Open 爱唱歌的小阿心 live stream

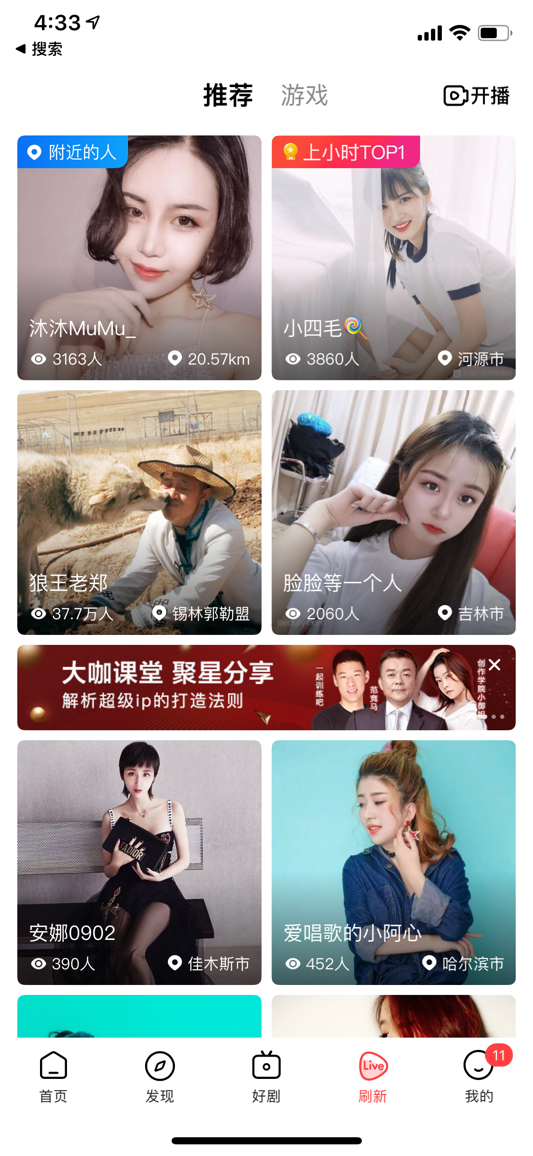(394, 863)
